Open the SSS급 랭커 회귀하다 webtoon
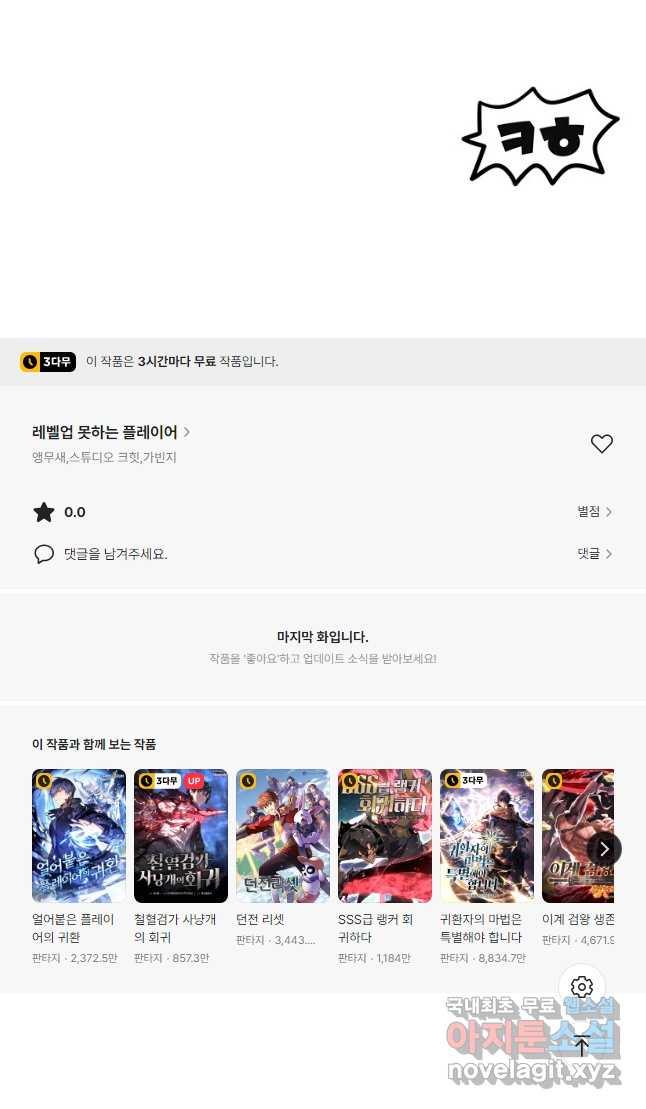 (x=385, y=836)
